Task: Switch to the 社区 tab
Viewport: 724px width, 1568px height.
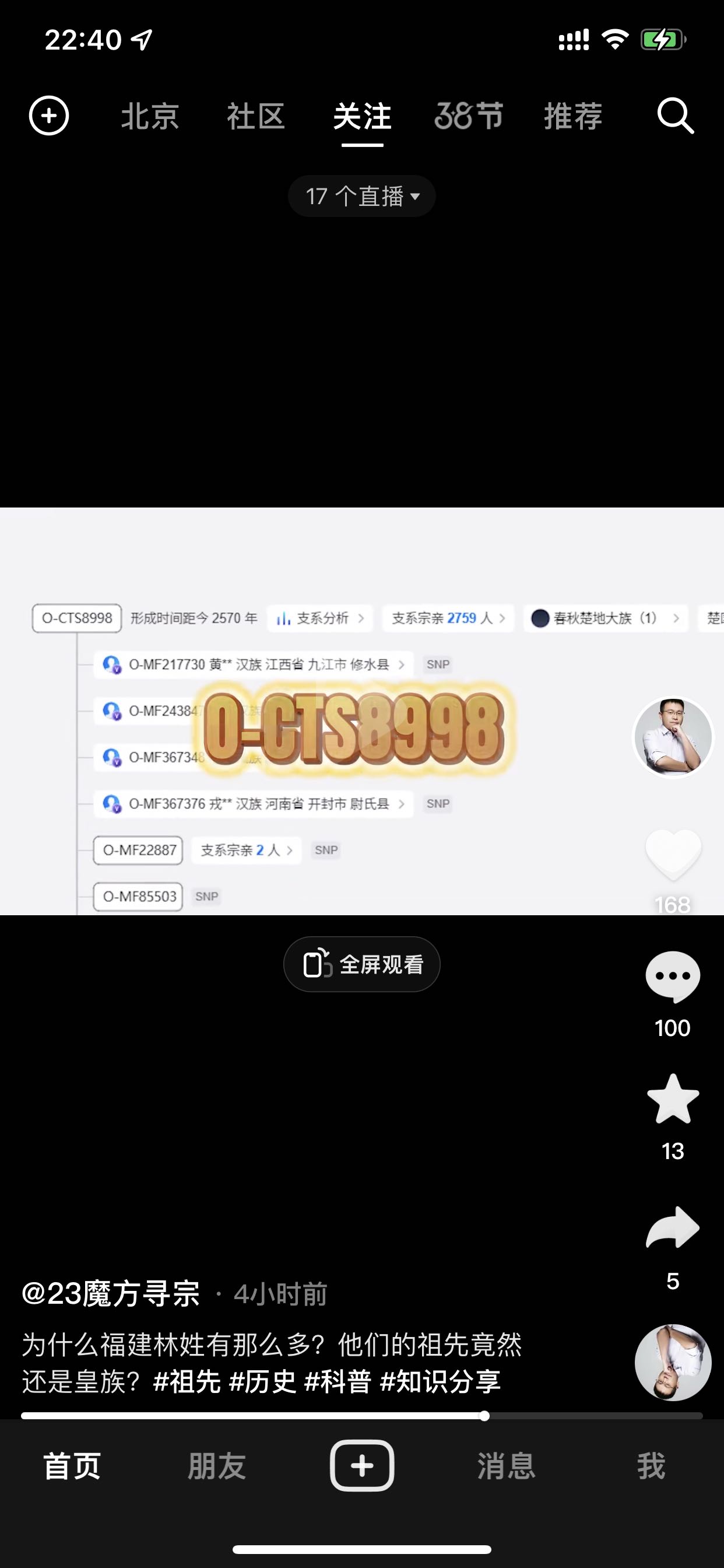Action: pyautogui.click(x=255, y=116)
